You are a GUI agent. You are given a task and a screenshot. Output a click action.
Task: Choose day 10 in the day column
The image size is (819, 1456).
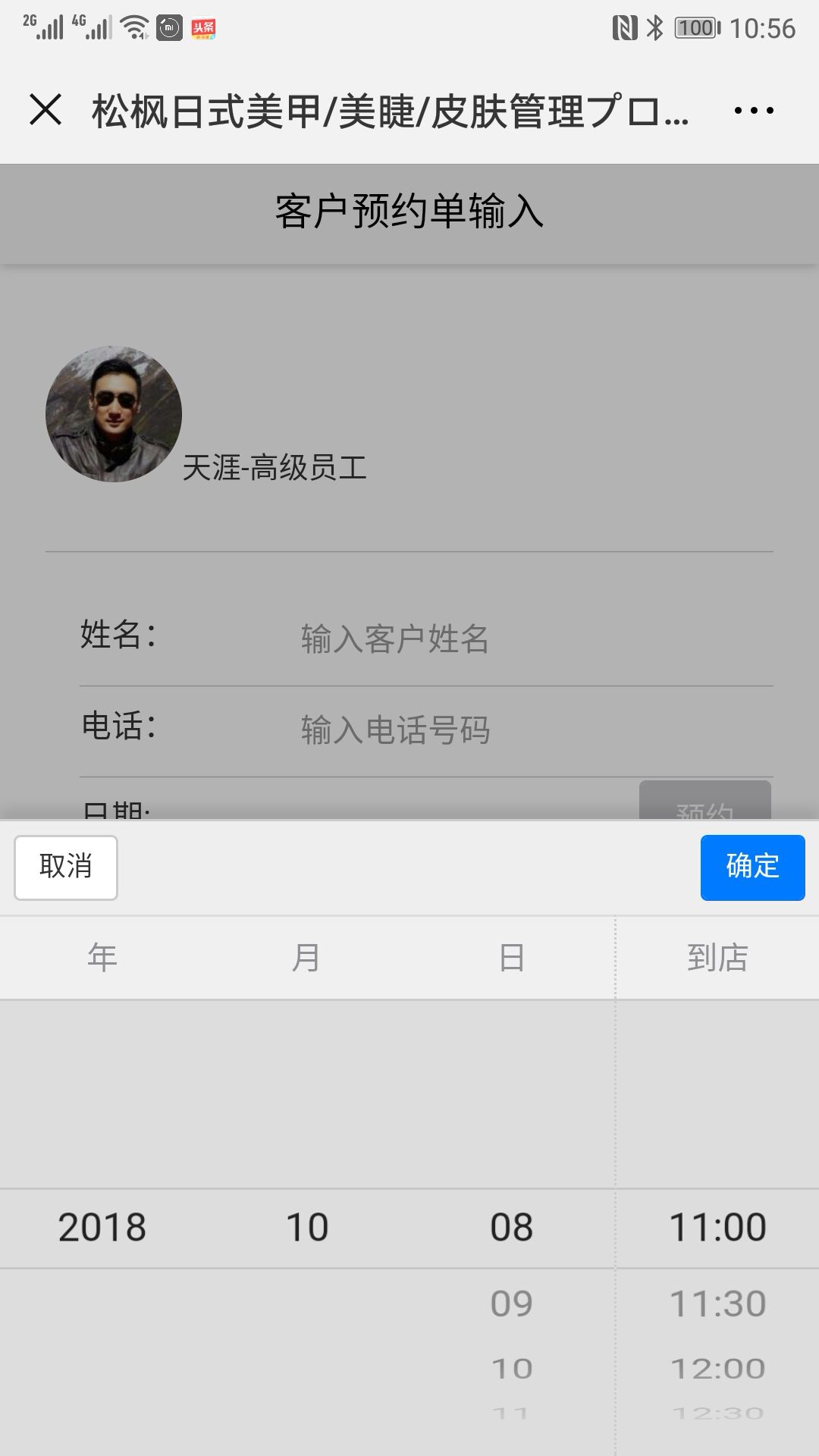[512, 1369]
